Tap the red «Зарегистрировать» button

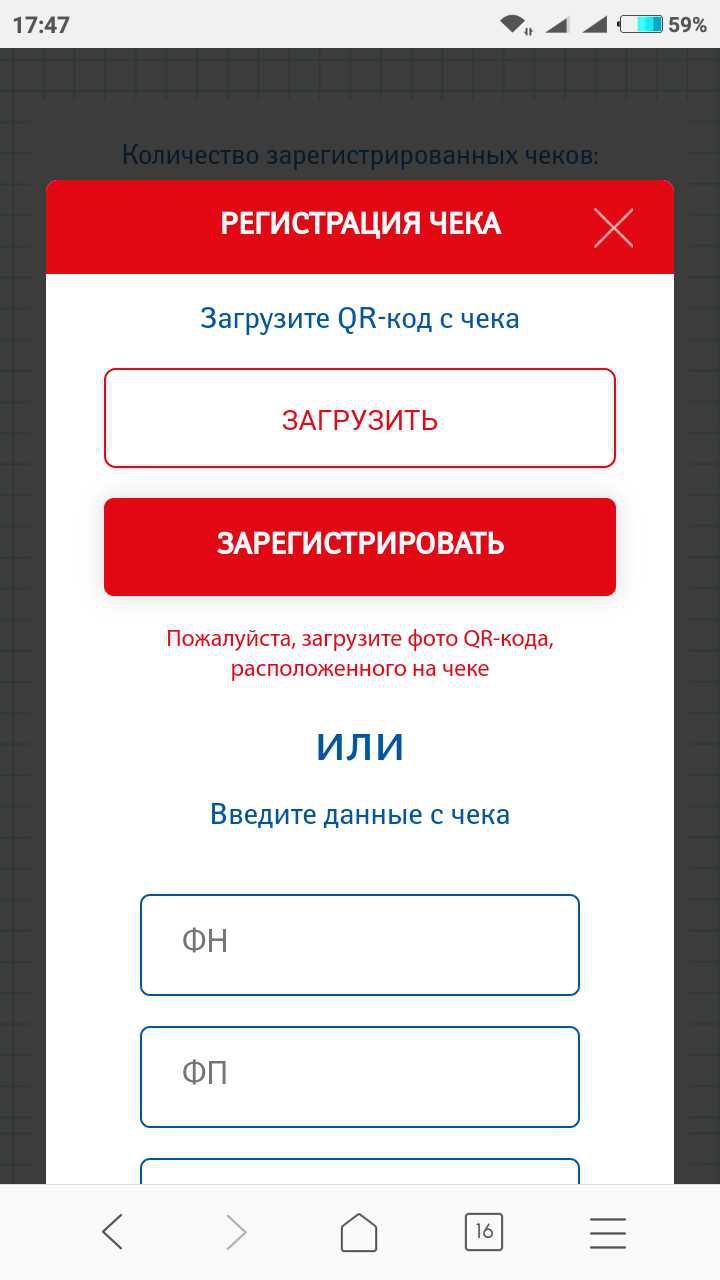(x=360, y=546)
